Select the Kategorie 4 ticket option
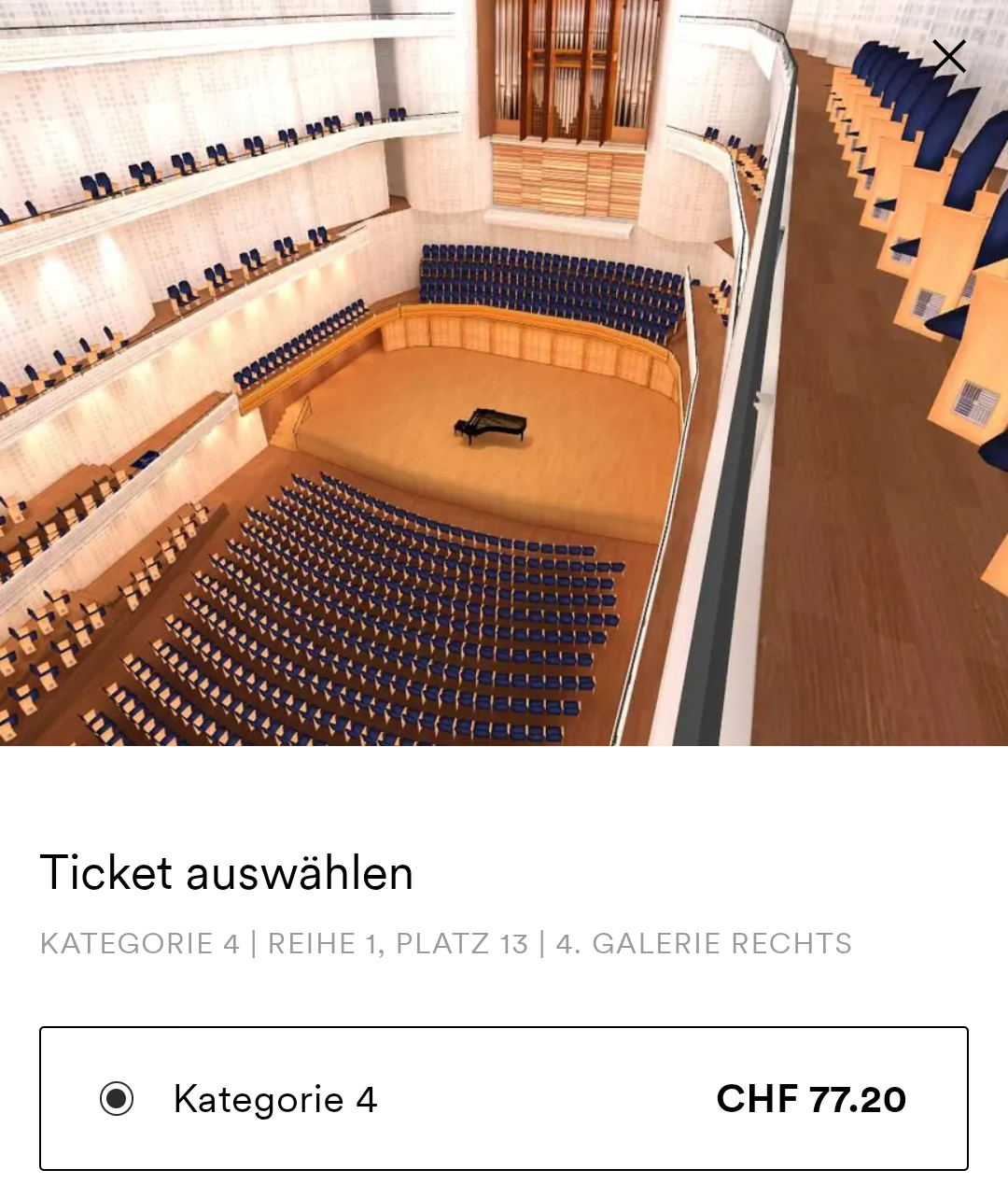 [x=118, y=1098]
